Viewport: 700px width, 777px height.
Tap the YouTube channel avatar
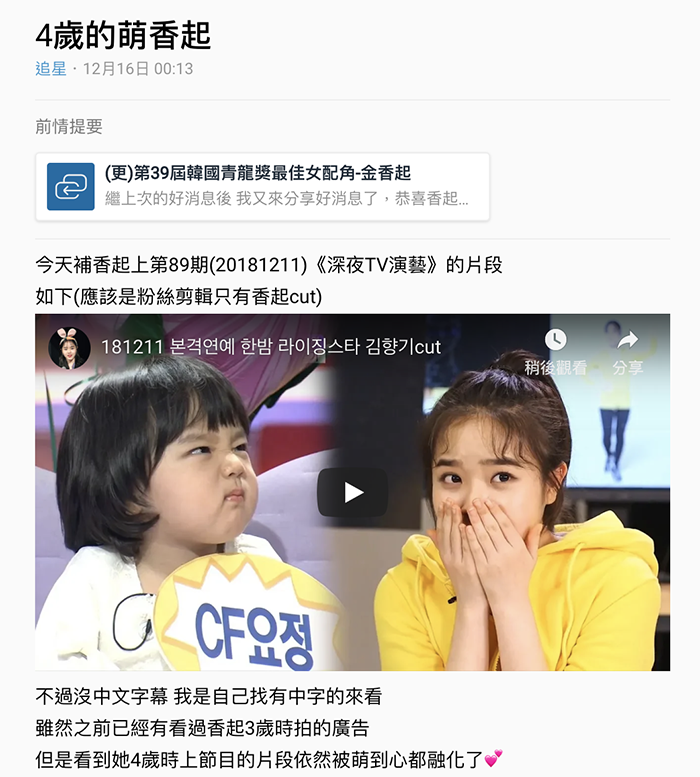(x=69, y=348)
